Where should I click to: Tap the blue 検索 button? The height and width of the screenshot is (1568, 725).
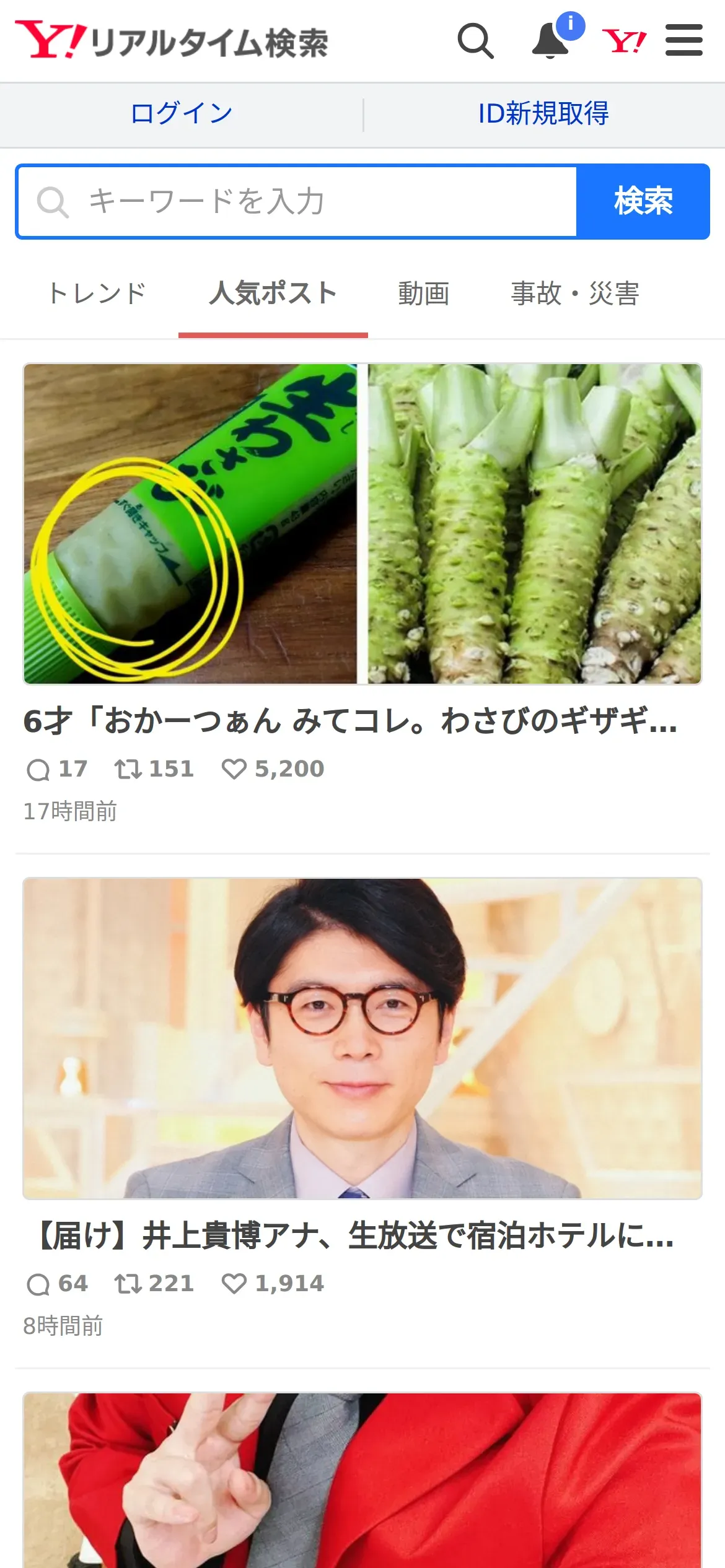643,202
